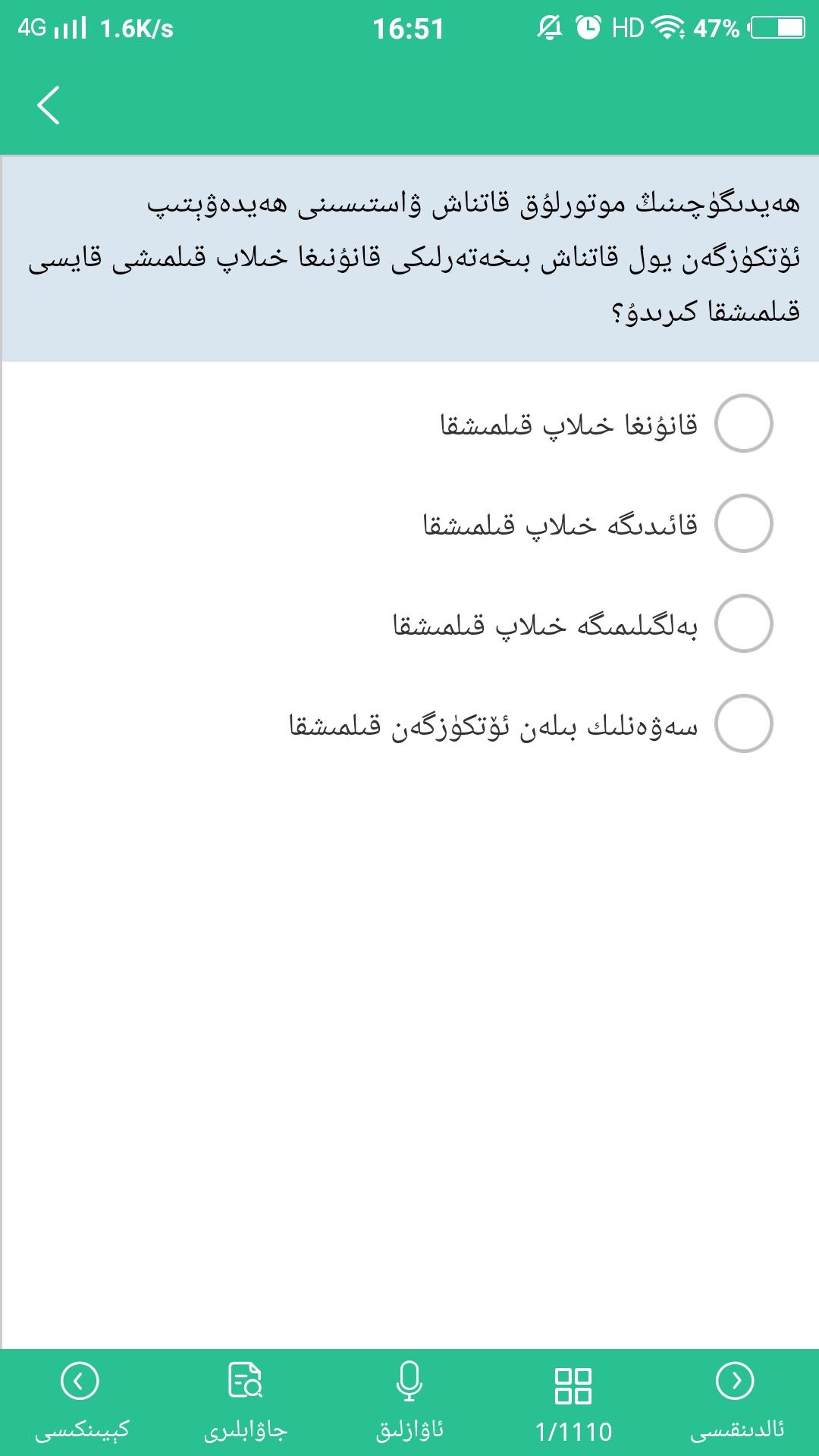Go back using the top-left arrow
819x1456 pixels.
49,105
